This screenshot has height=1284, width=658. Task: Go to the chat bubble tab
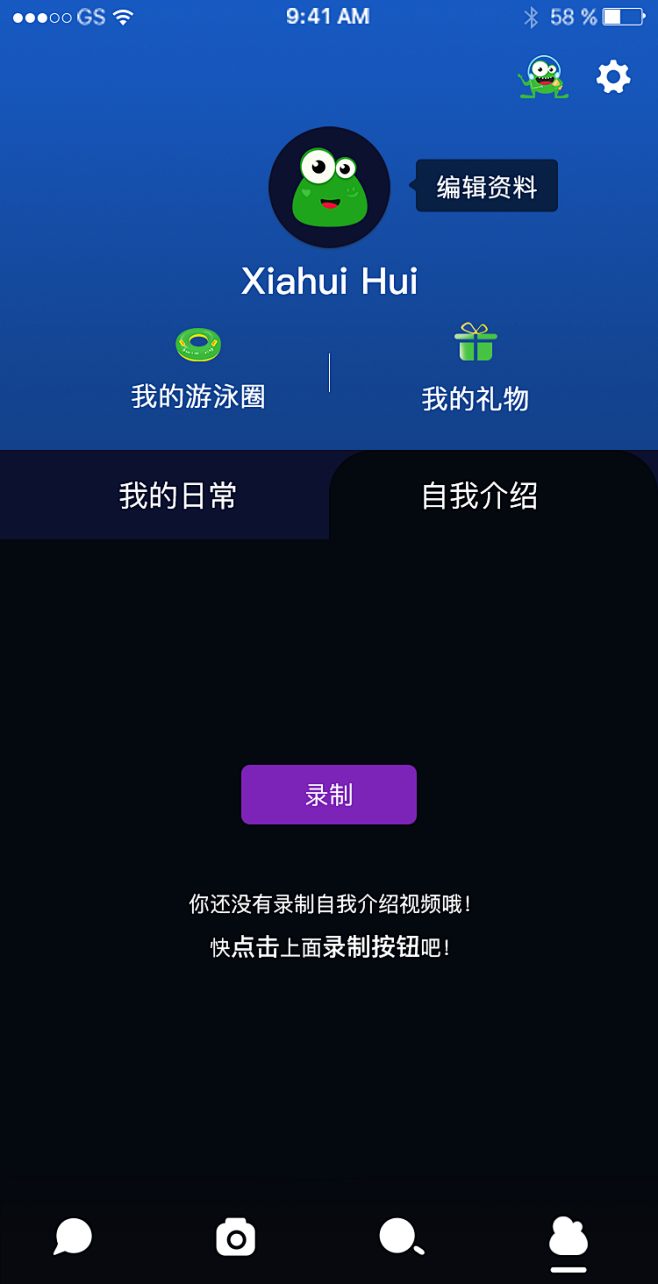(x=73, y=1236)
